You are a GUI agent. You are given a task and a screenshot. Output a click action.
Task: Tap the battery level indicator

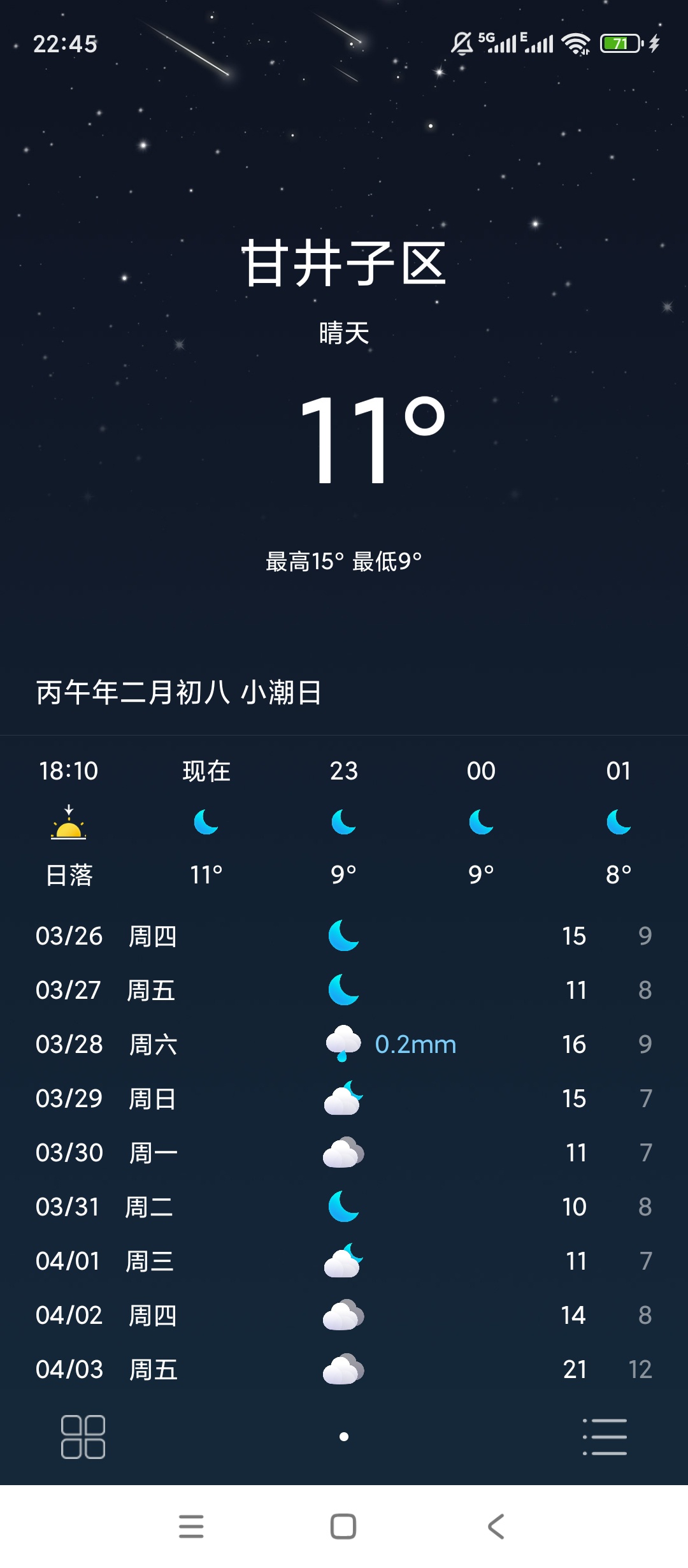coord(621,42)
